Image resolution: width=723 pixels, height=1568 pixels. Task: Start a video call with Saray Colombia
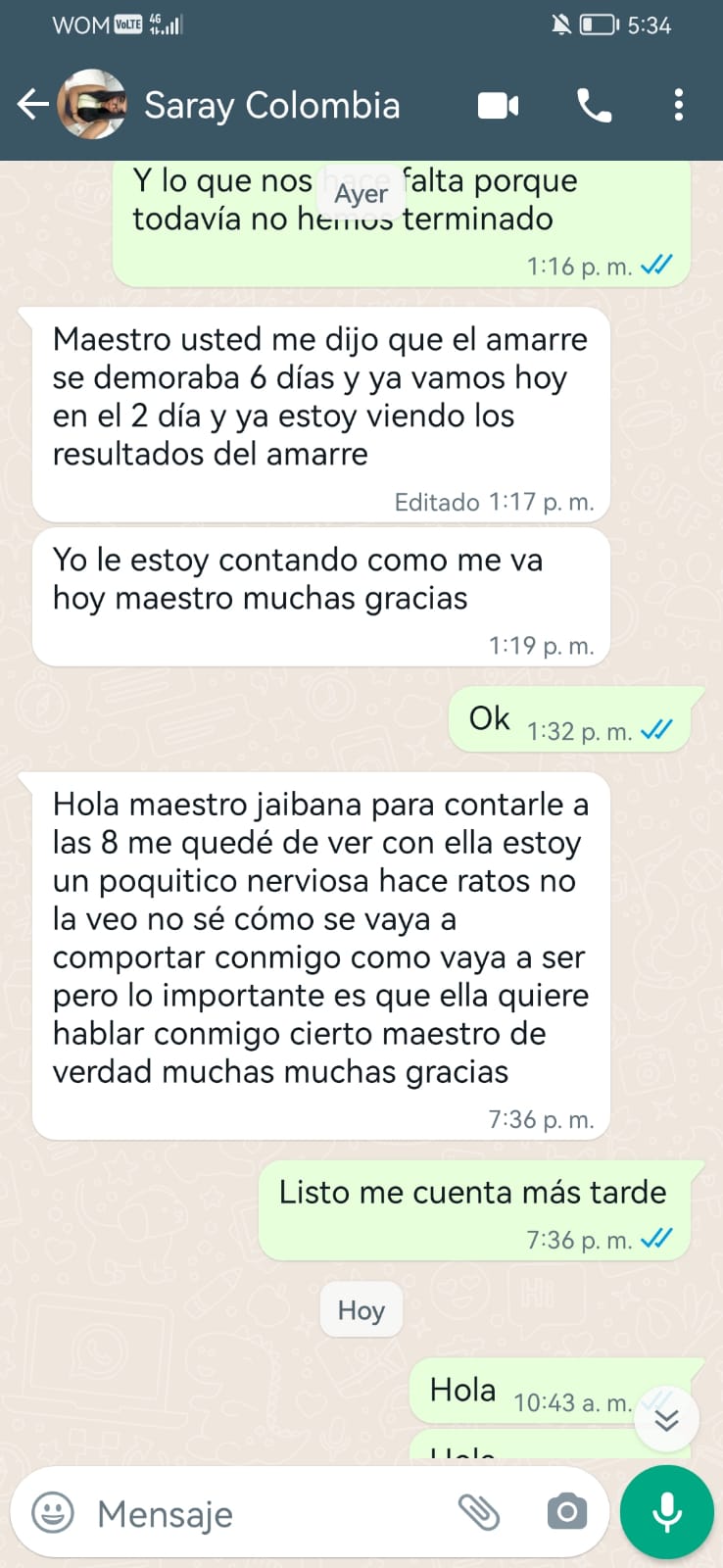(498, 105)
